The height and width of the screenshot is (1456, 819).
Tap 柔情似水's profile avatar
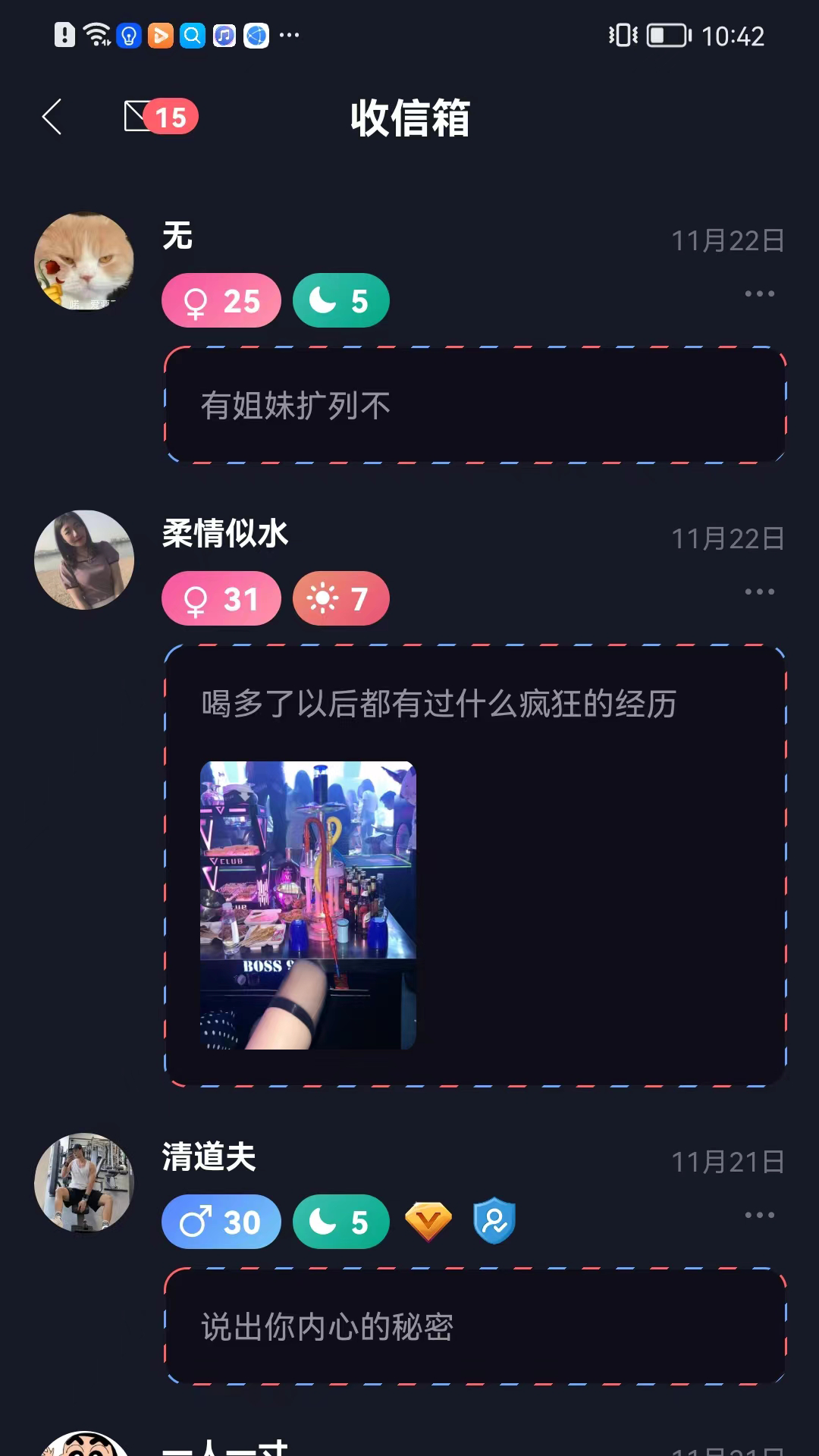pyautogui.click(x=84, y=559)
